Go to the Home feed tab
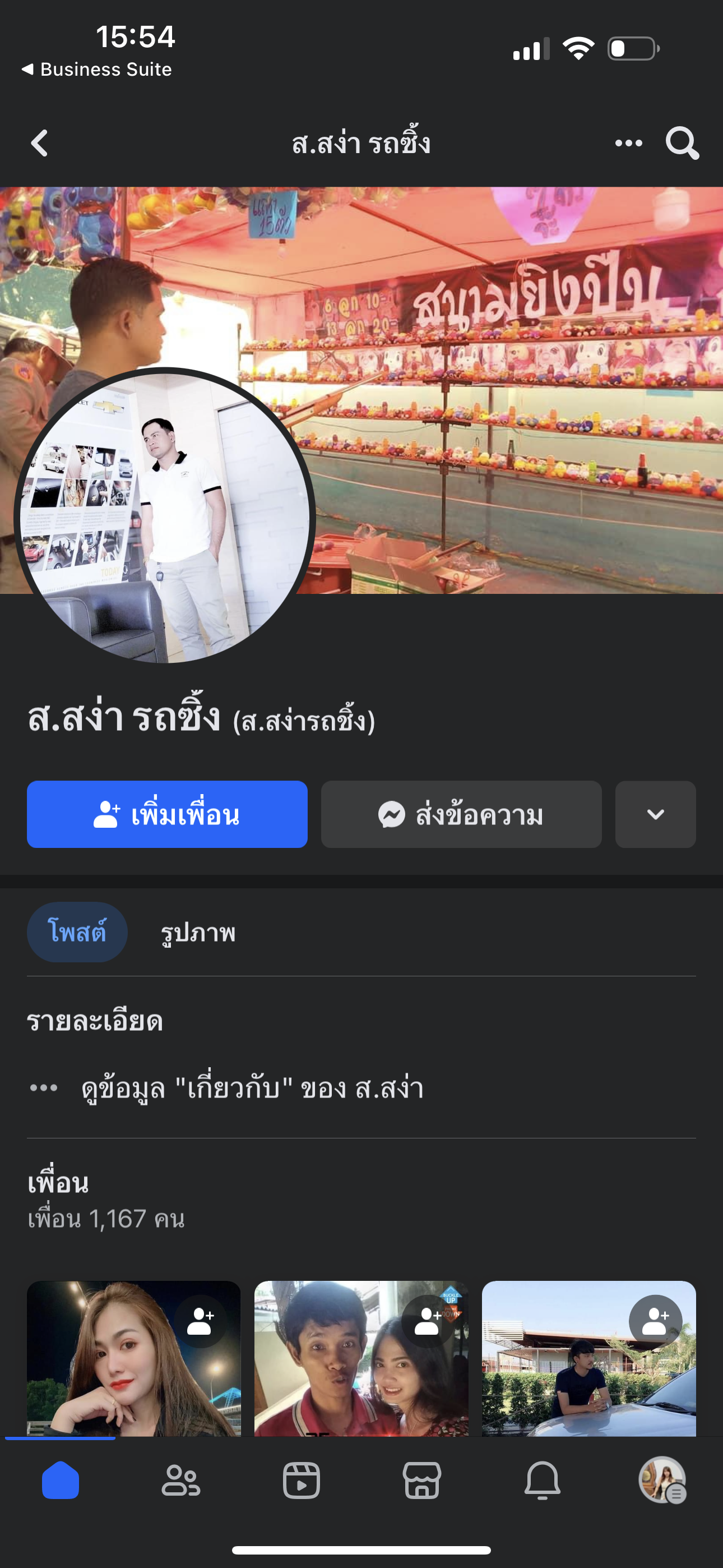This screenshot has height=1568, width=723. tap(61, 1481)
